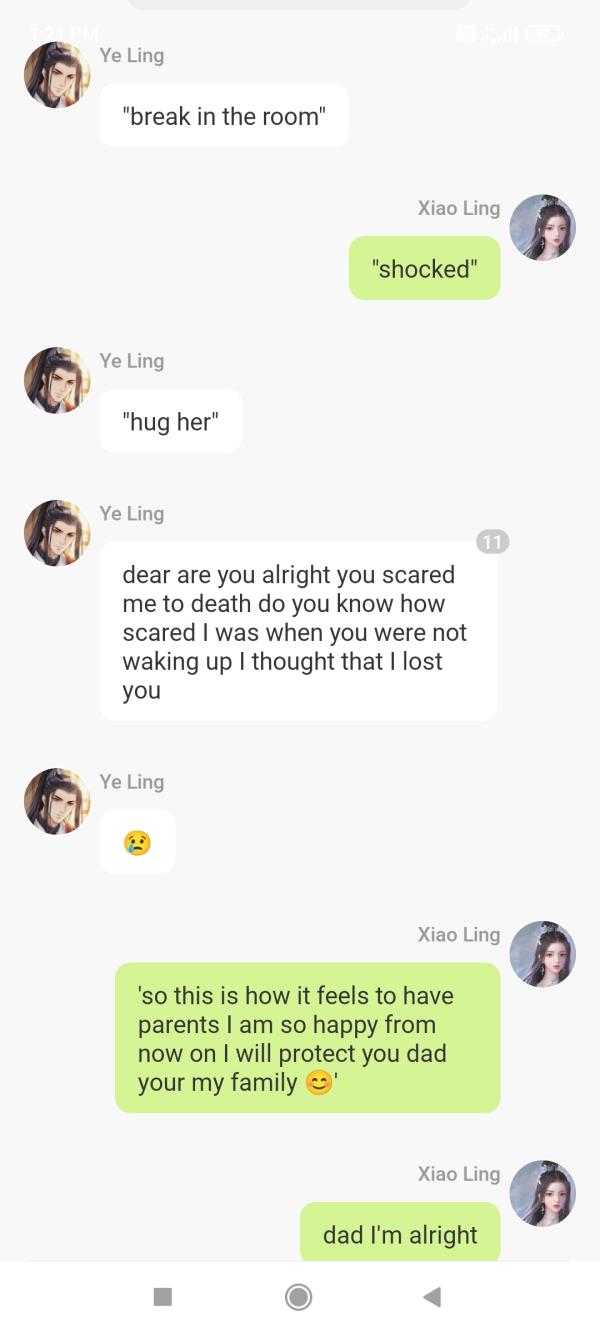
Task: Tap Xiao Ling's avatar beside "dad I'm alright"
Action: click(x=542, y=1193)
